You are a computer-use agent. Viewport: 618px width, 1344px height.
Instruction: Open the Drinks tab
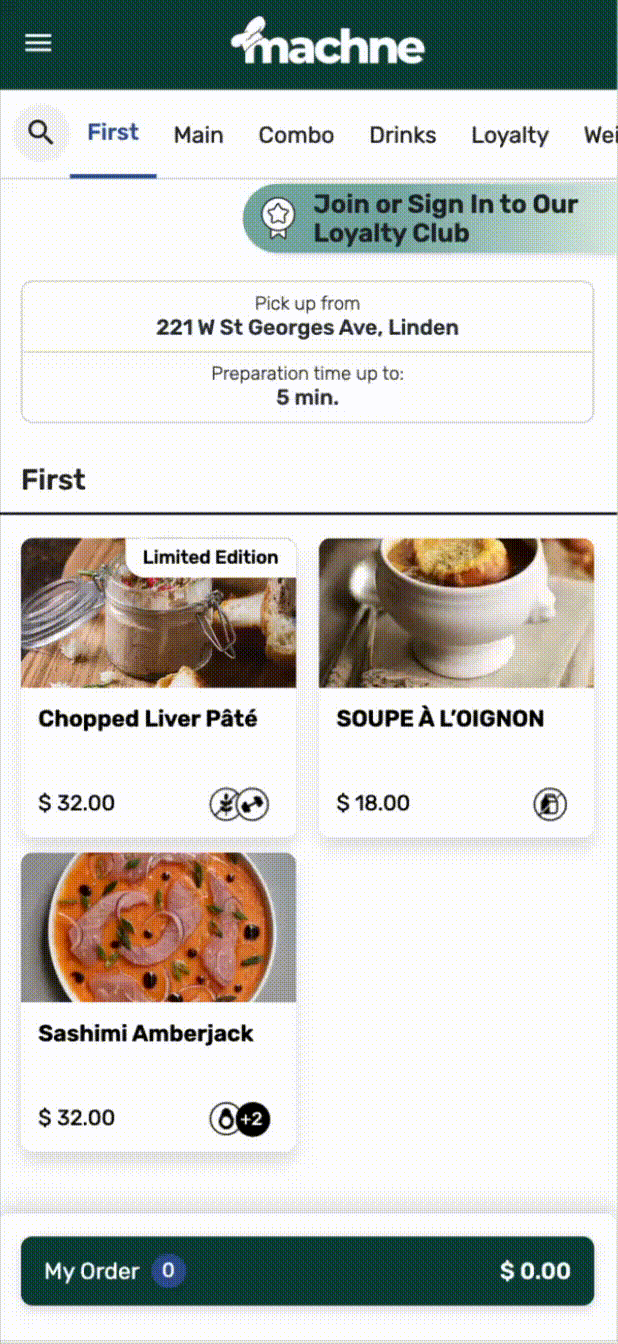(x=403, y=135)
